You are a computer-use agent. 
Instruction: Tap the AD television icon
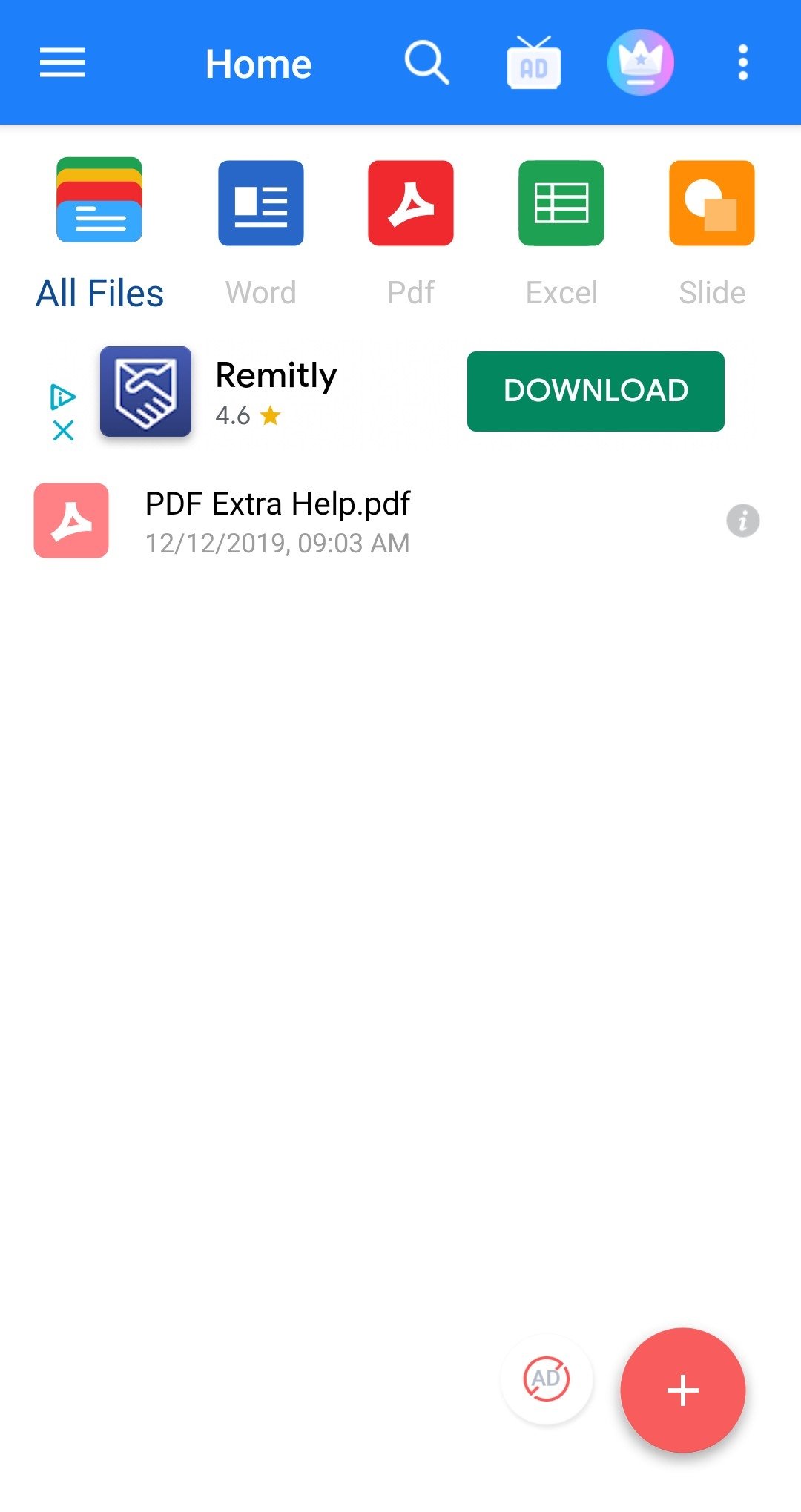pos(534,63)
